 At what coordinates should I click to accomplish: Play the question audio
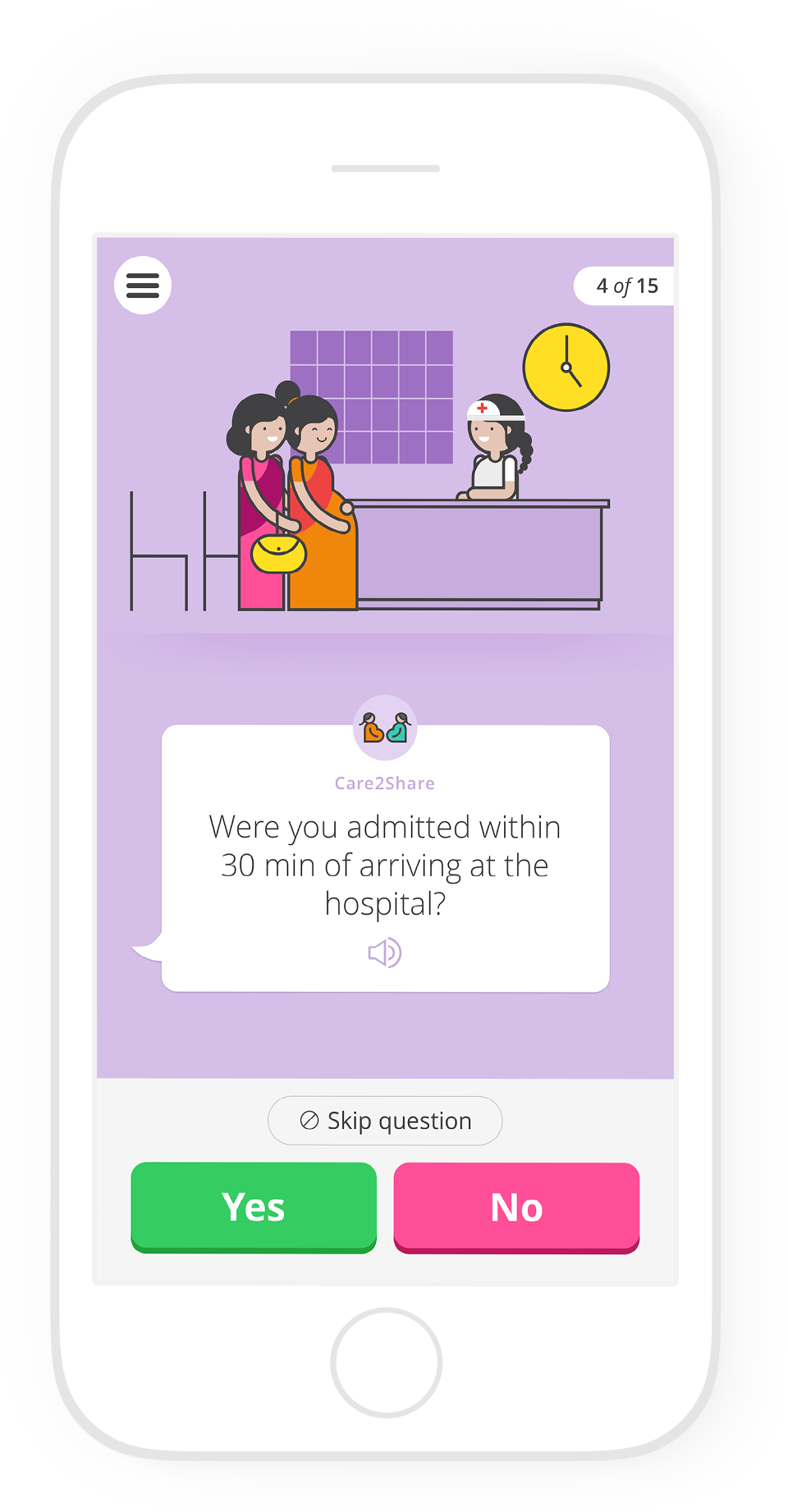384,952
